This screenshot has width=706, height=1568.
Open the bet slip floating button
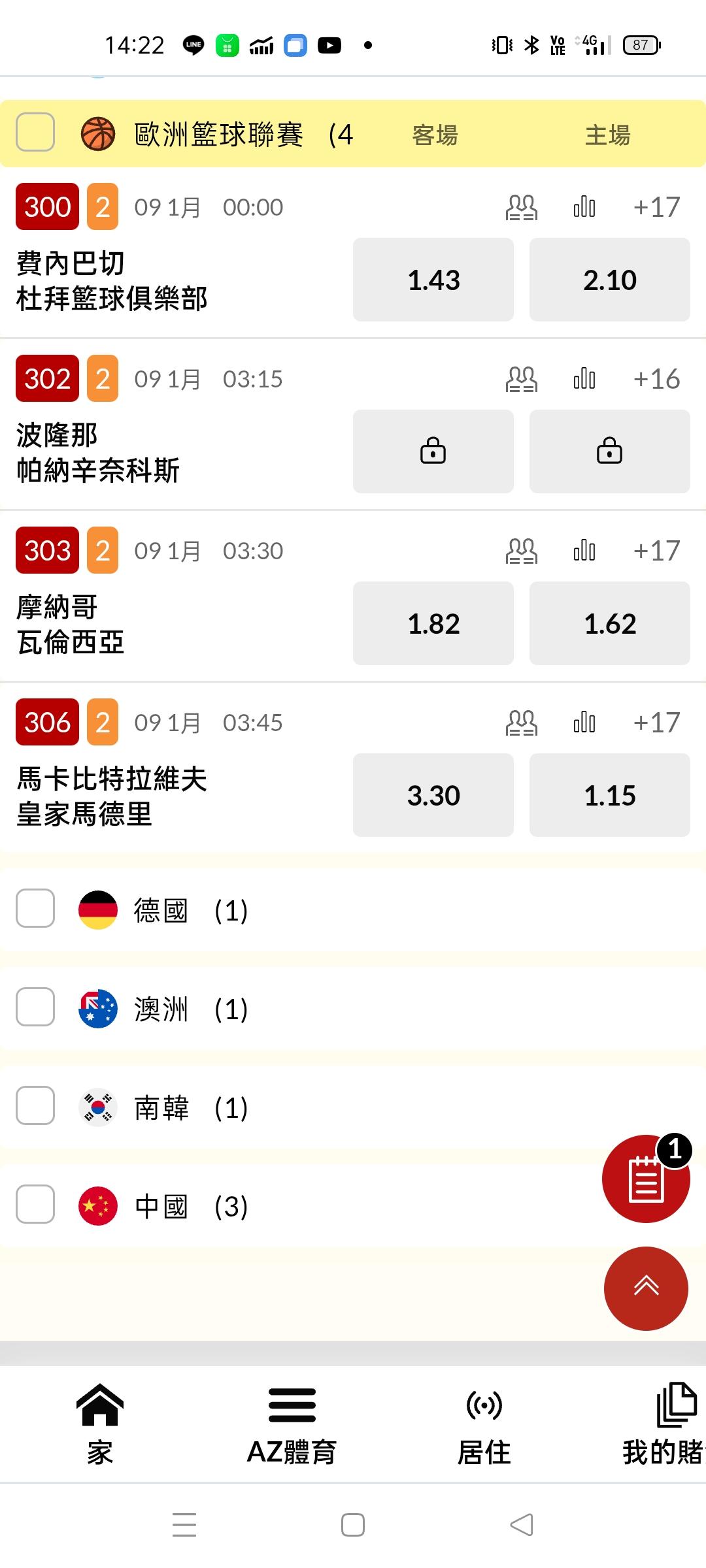645,1179
